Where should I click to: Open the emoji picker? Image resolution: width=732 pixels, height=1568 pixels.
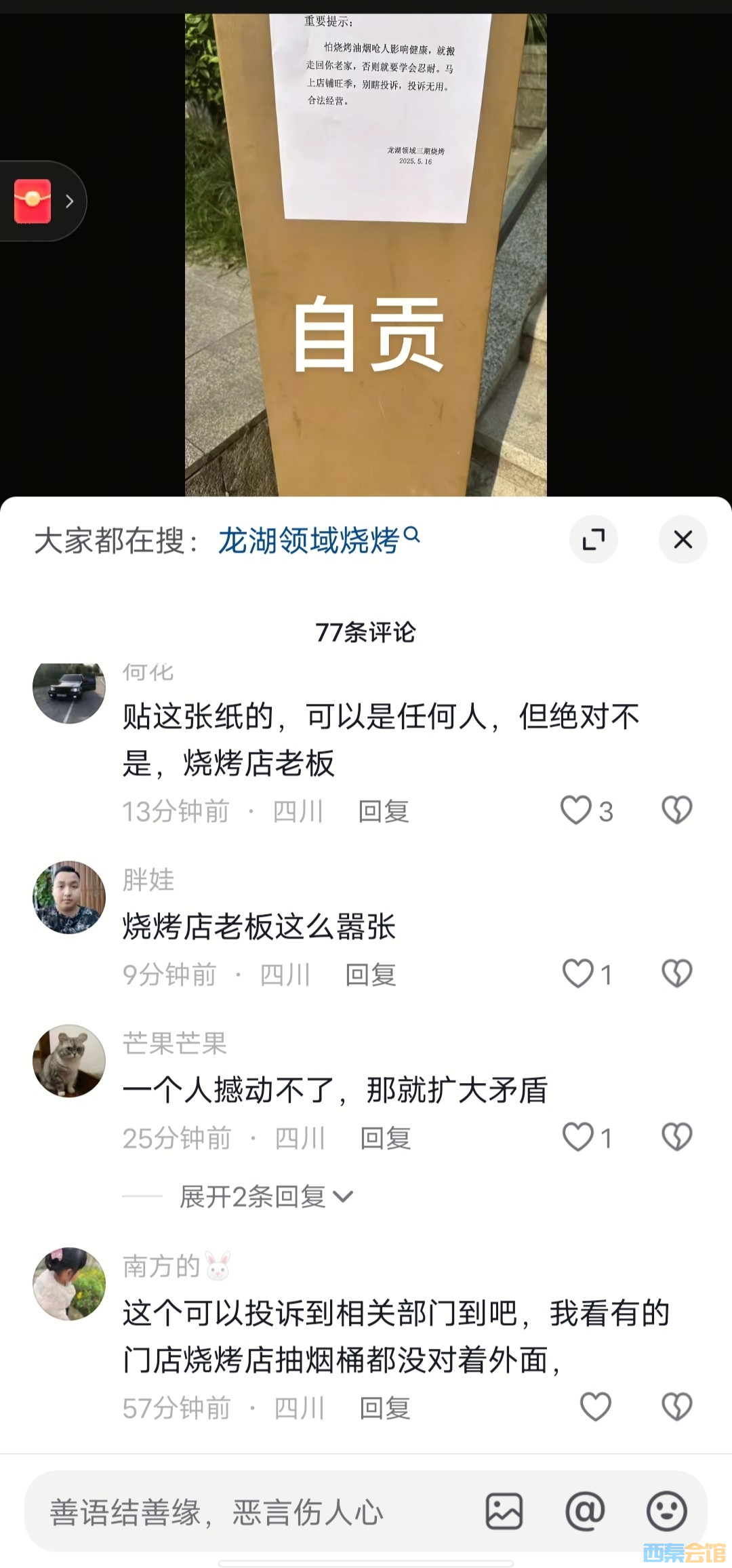tap(666, 1512)
